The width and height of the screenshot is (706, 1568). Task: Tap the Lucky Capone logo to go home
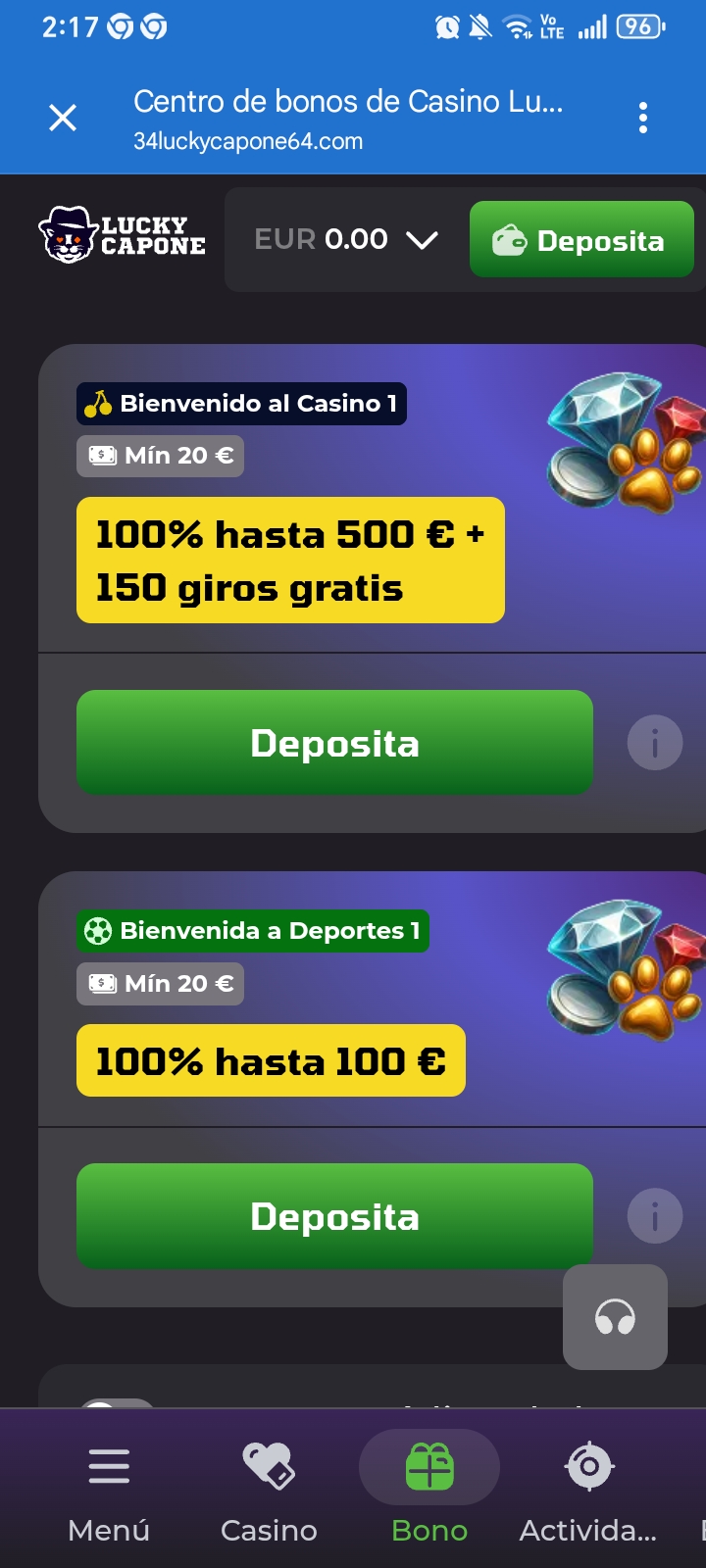click(x=123, y=235)
